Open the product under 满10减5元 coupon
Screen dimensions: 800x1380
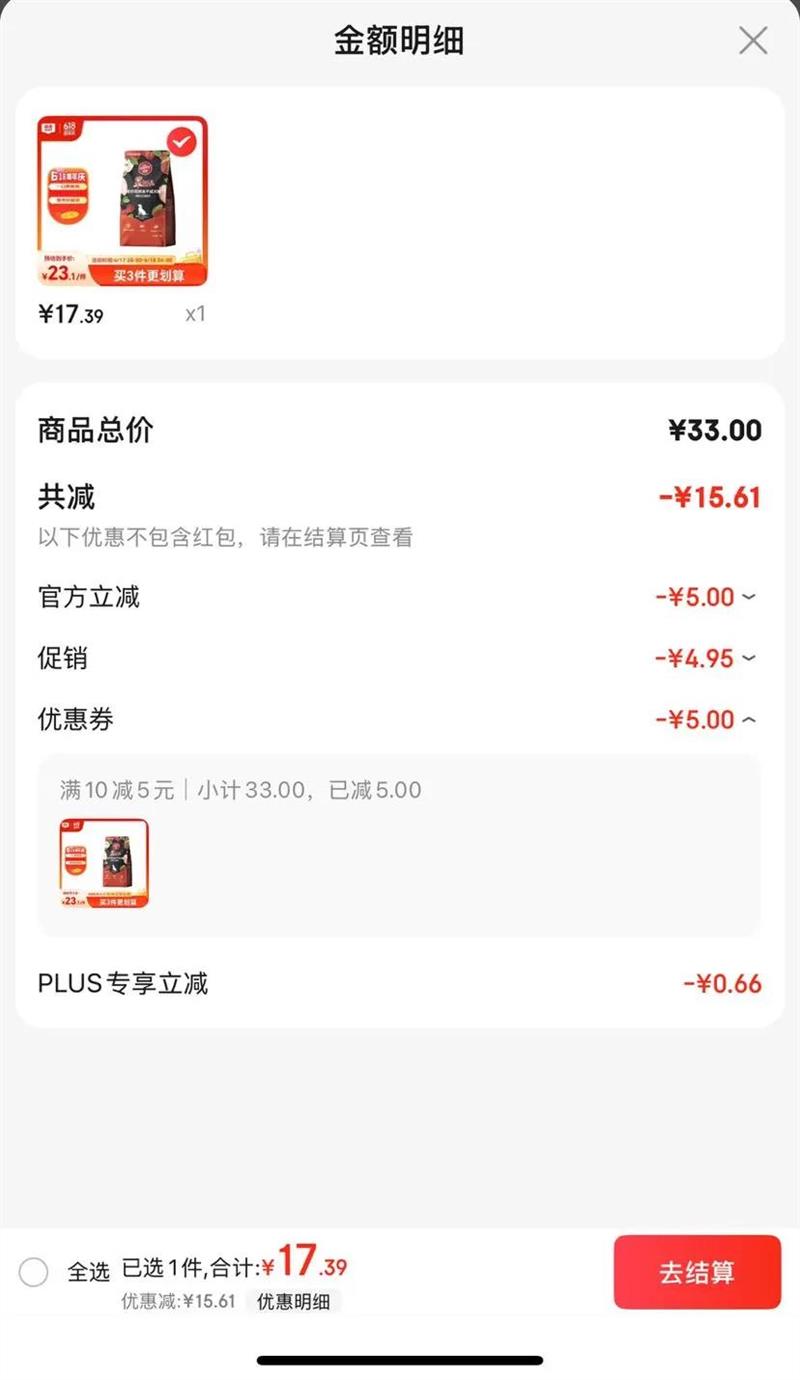click(x=104, y=863)
